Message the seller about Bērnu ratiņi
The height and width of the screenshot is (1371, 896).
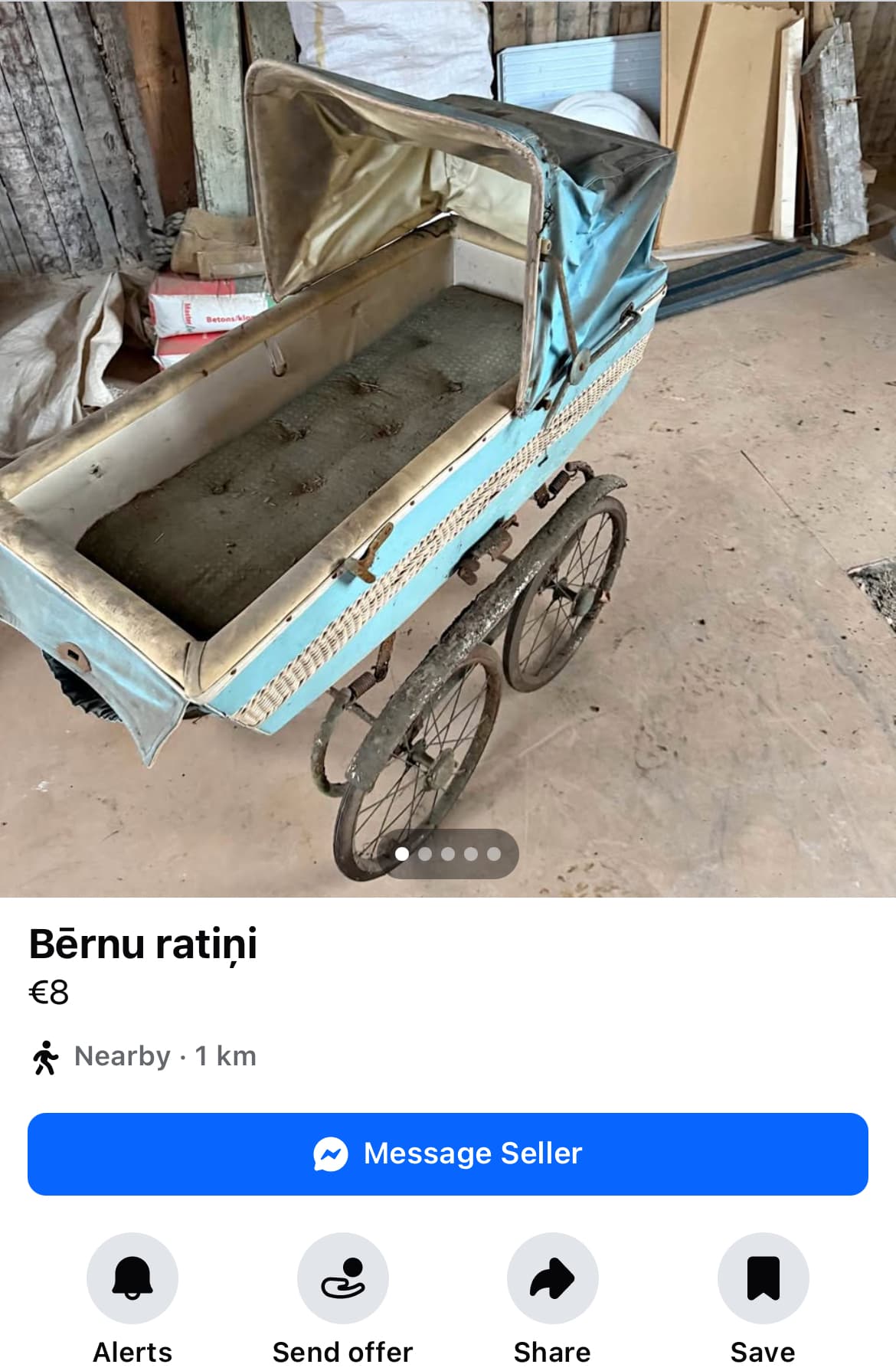[x=448, y=1153]
